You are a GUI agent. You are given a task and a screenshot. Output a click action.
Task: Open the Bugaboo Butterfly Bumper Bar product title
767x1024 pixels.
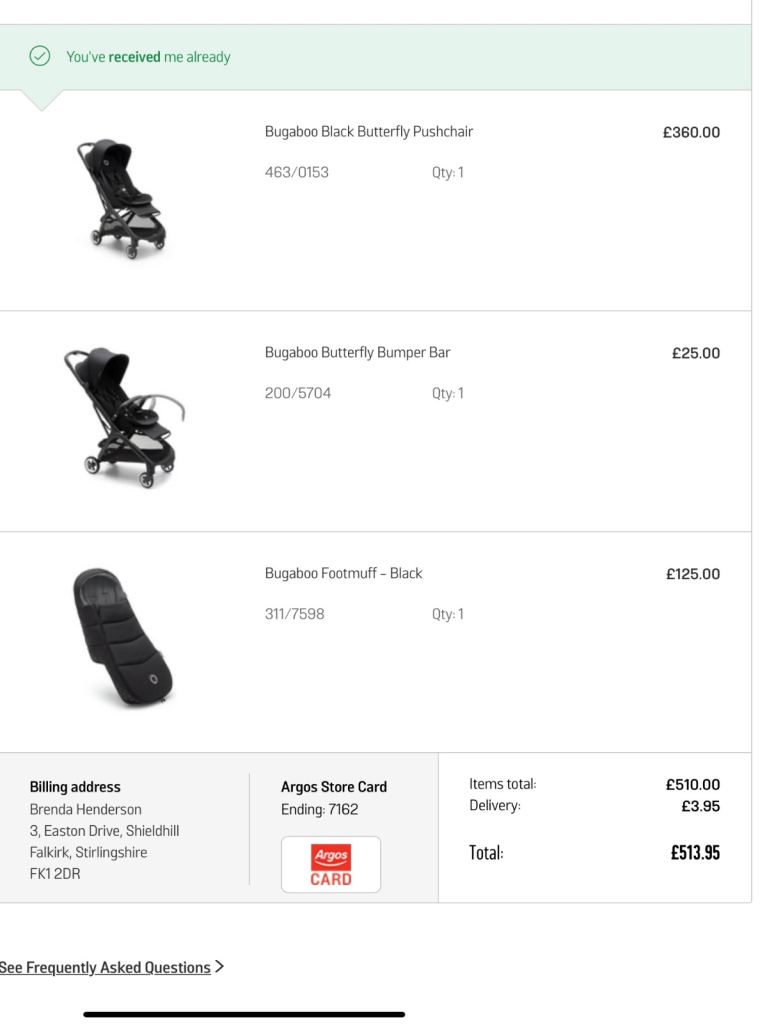(356, 352)
